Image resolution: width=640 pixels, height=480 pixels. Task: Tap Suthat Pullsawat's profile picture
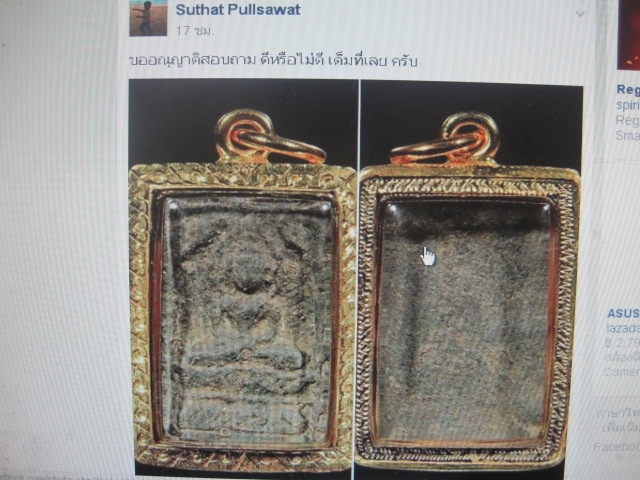tap(148, 18)
